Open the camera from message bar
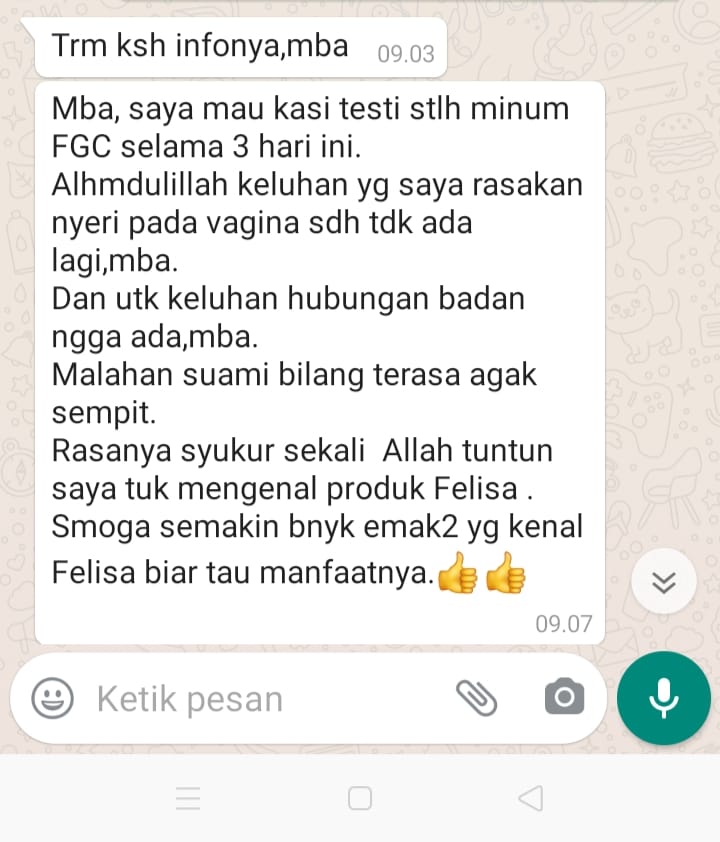The image size is (720, 842). (564, 697)
